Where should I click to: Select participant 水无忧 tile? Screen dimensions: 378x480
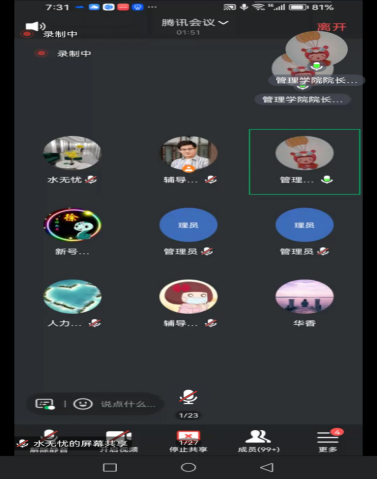(72, 160)
